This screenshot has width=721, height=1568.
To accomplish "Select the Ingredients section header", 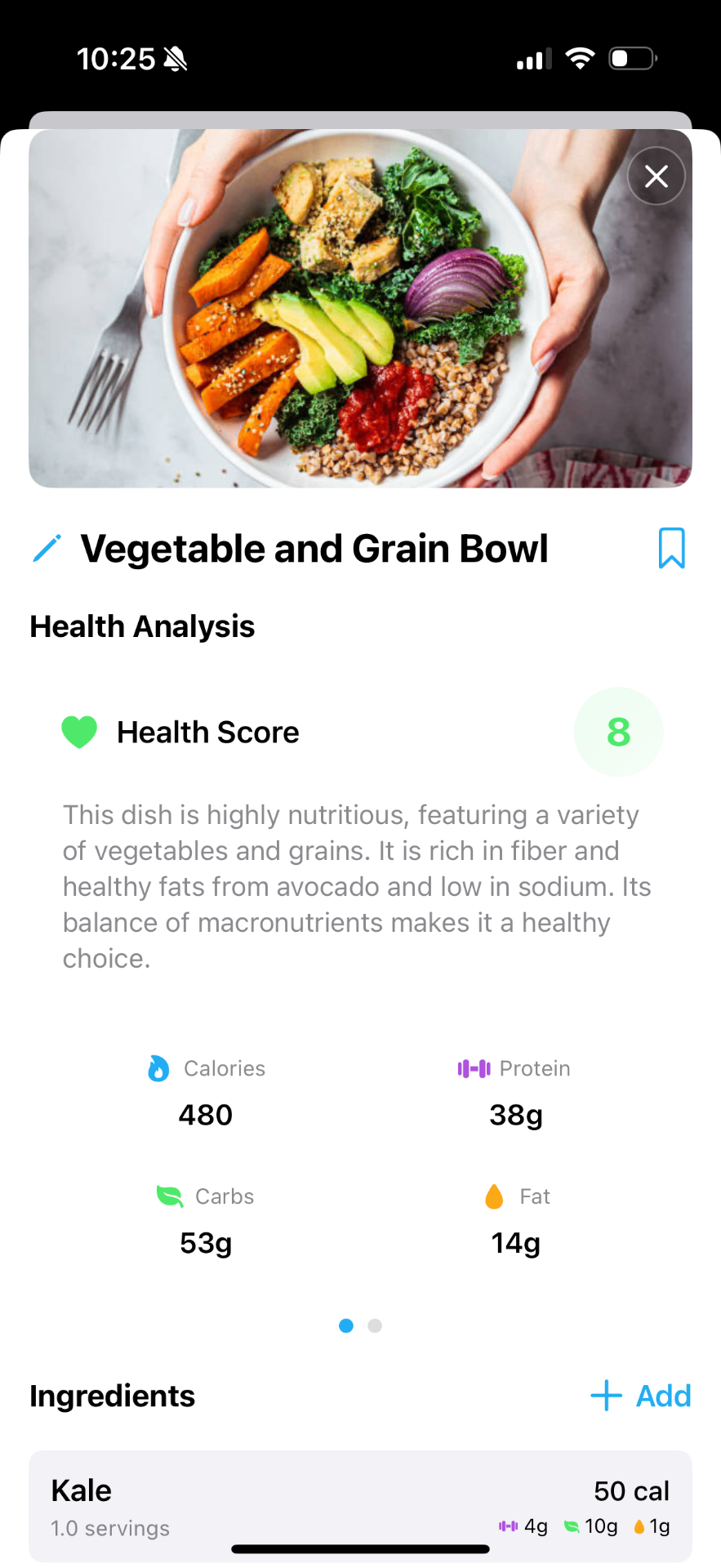I will click(112, 1396).
